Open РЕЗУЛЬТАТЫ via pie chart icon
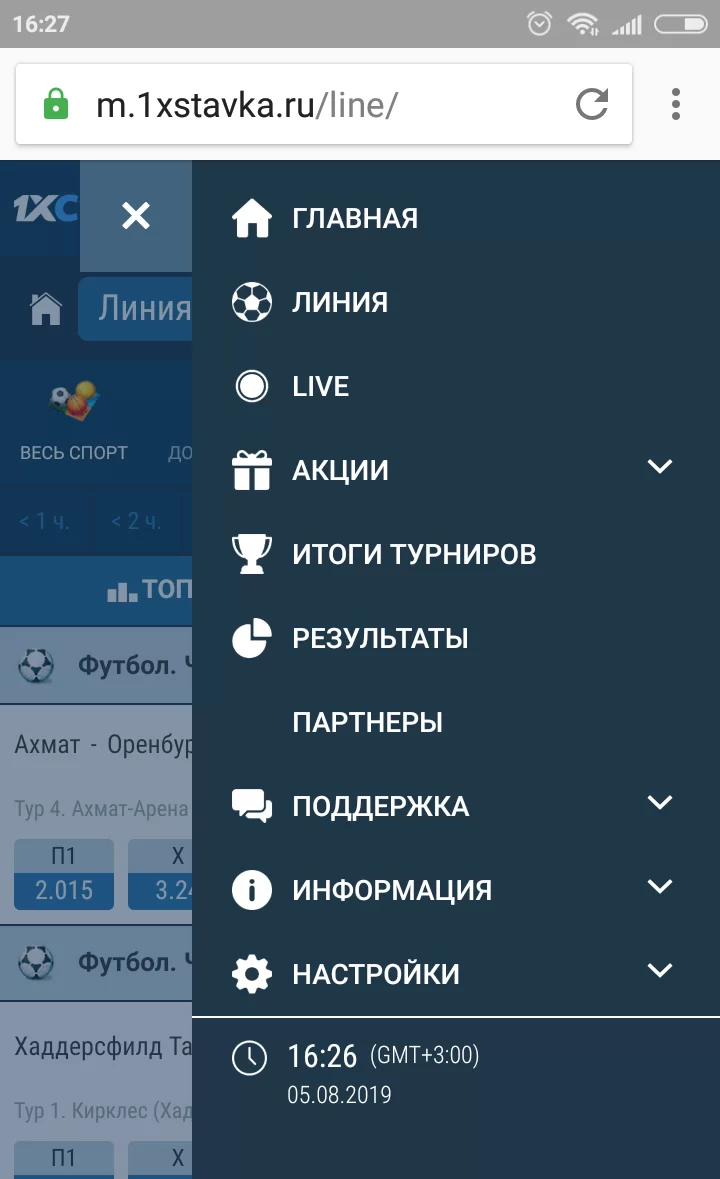This screenshot has height=1179, width=720. click(x=253, y=637)
